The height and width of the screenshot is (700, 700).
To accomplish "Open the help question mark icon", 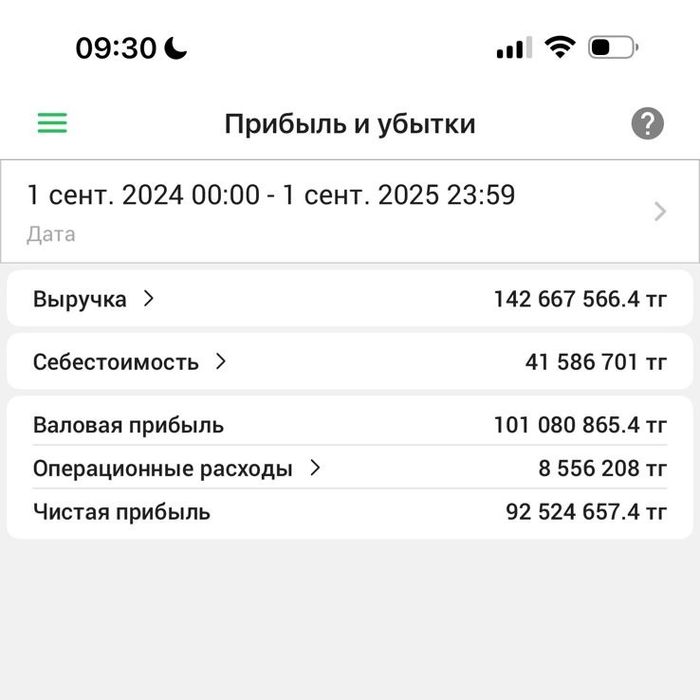I will point(647,124).
